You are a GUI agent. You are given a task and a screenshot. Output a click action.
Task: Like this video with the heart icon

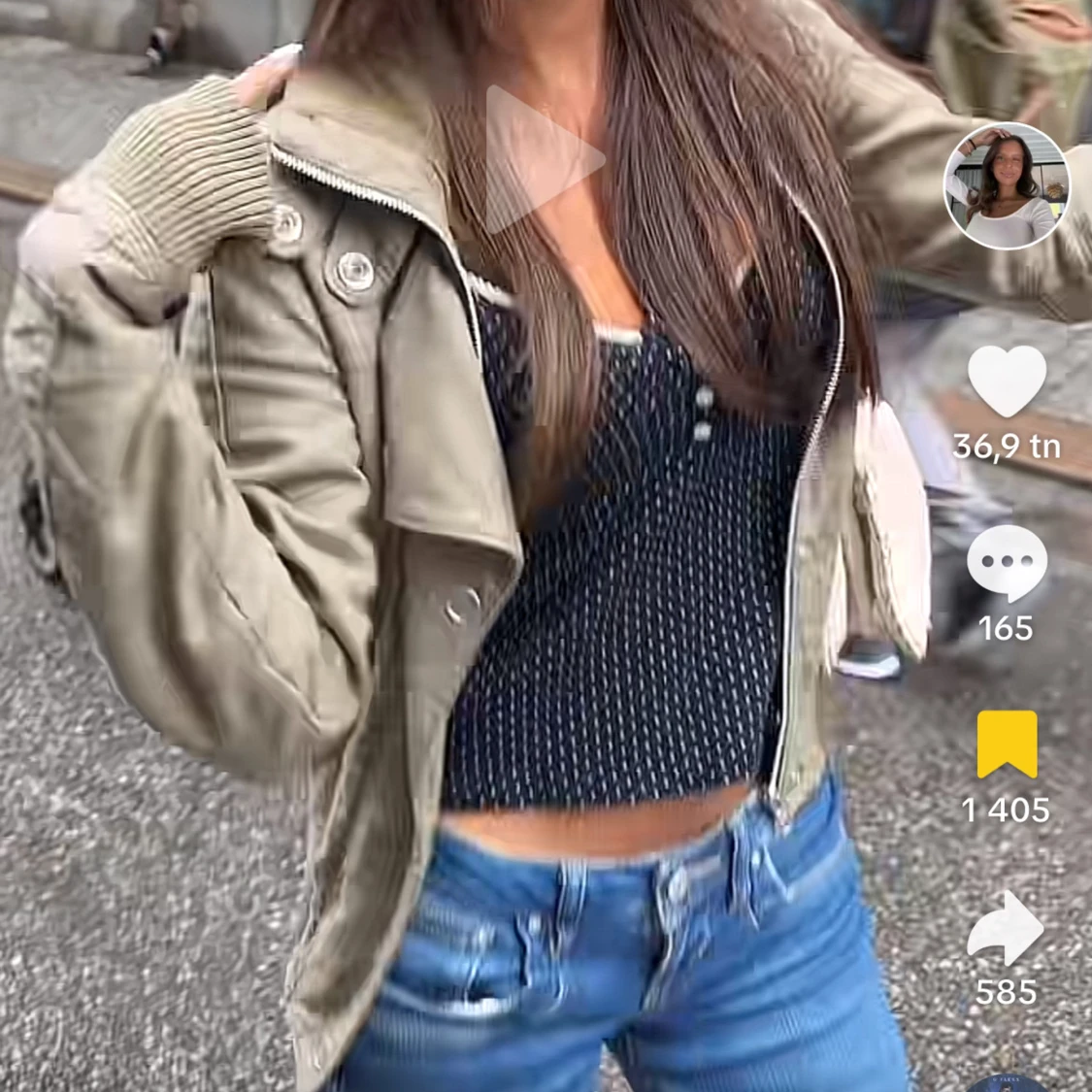click(x=1007, y=381)
